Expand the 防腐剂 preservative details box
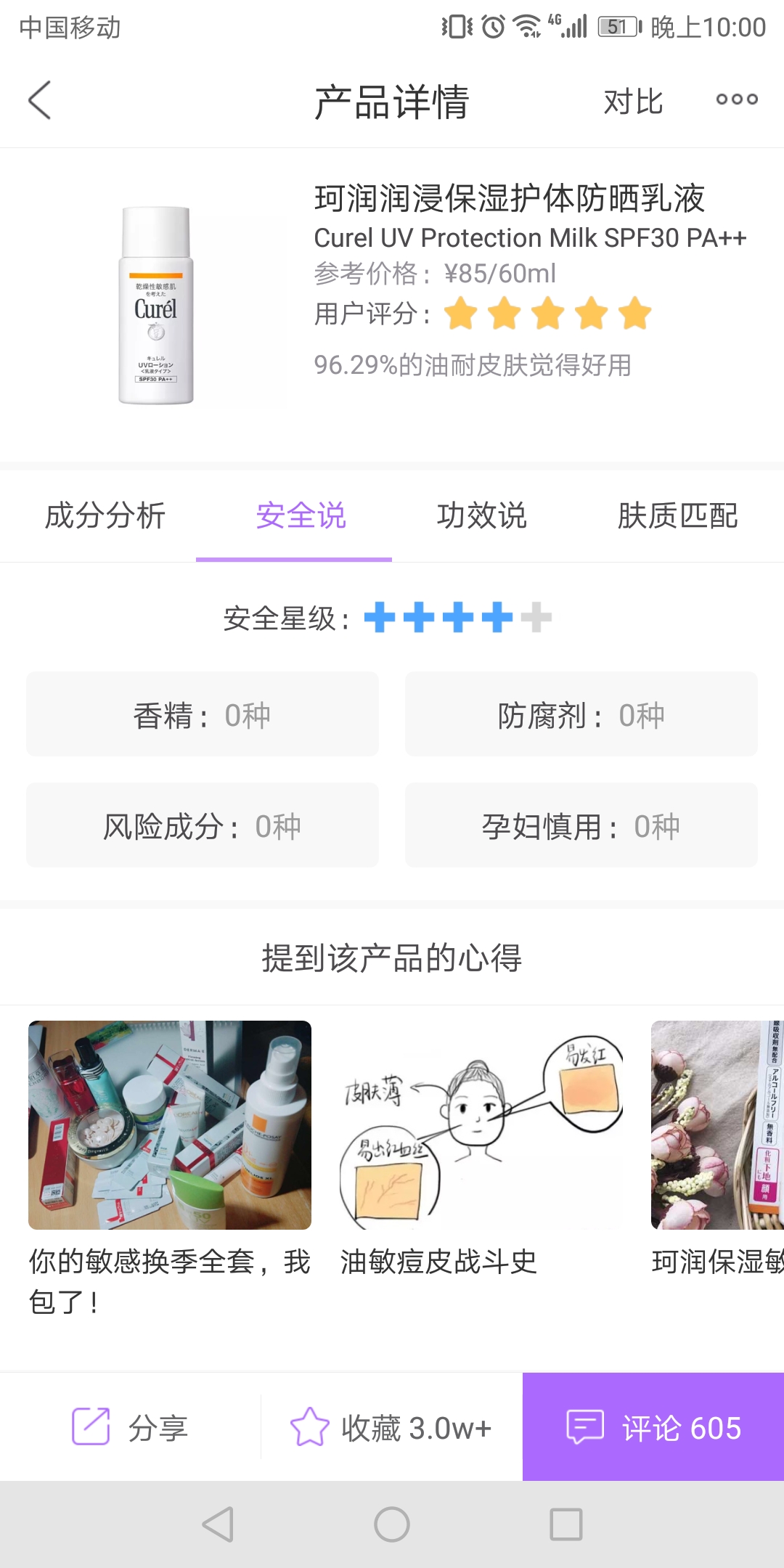Viewport: 784px width, 1568px height. pos(581,714)
